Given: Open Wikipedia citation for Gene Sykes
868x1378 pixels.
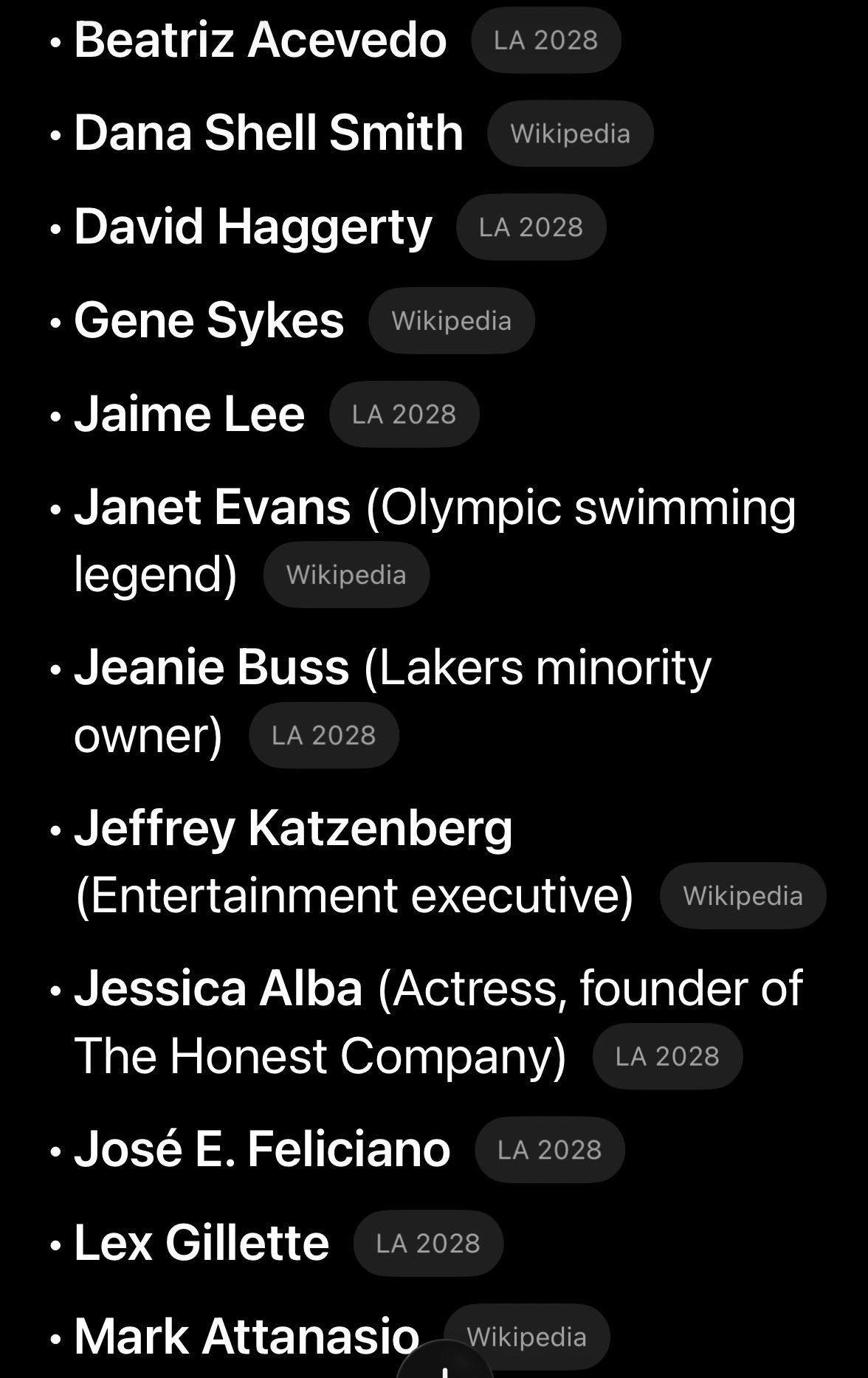Looking at the screenshot, I should [x=451, y=321].
